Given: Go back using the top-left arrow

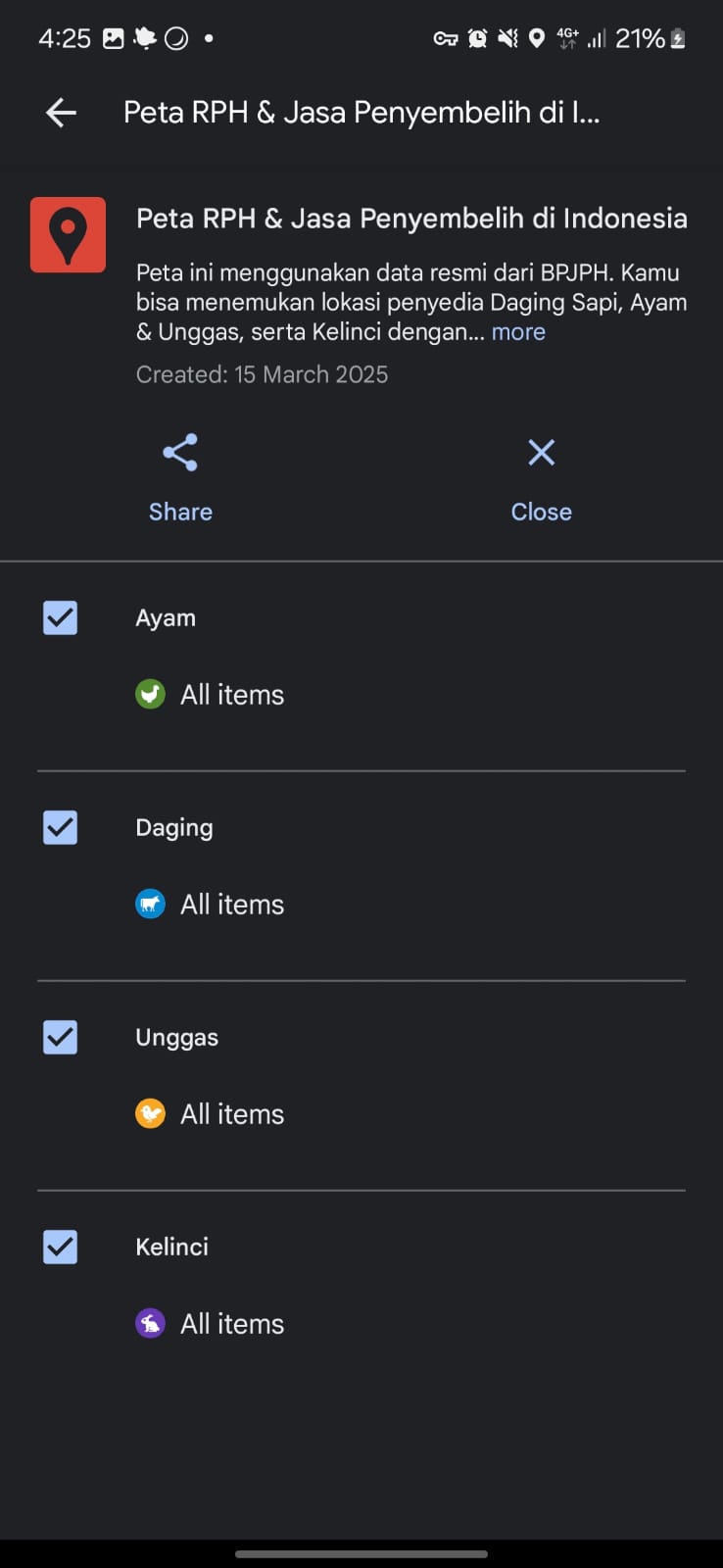Looking at the screenshot, I should 61,113.
